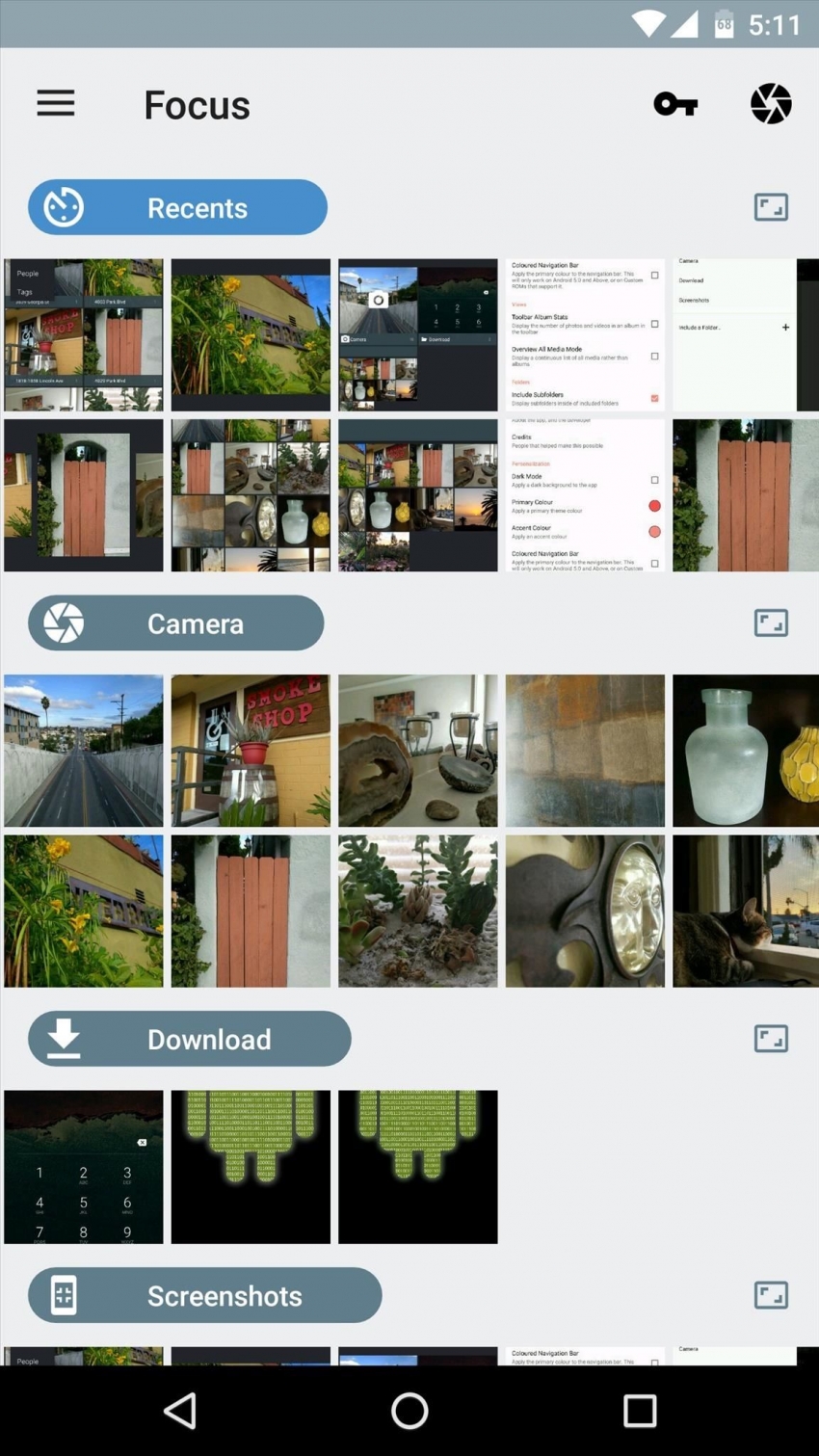Tap the key vault icon
The width and height of the screenshot is (819, 1456).
coord(675,103)
